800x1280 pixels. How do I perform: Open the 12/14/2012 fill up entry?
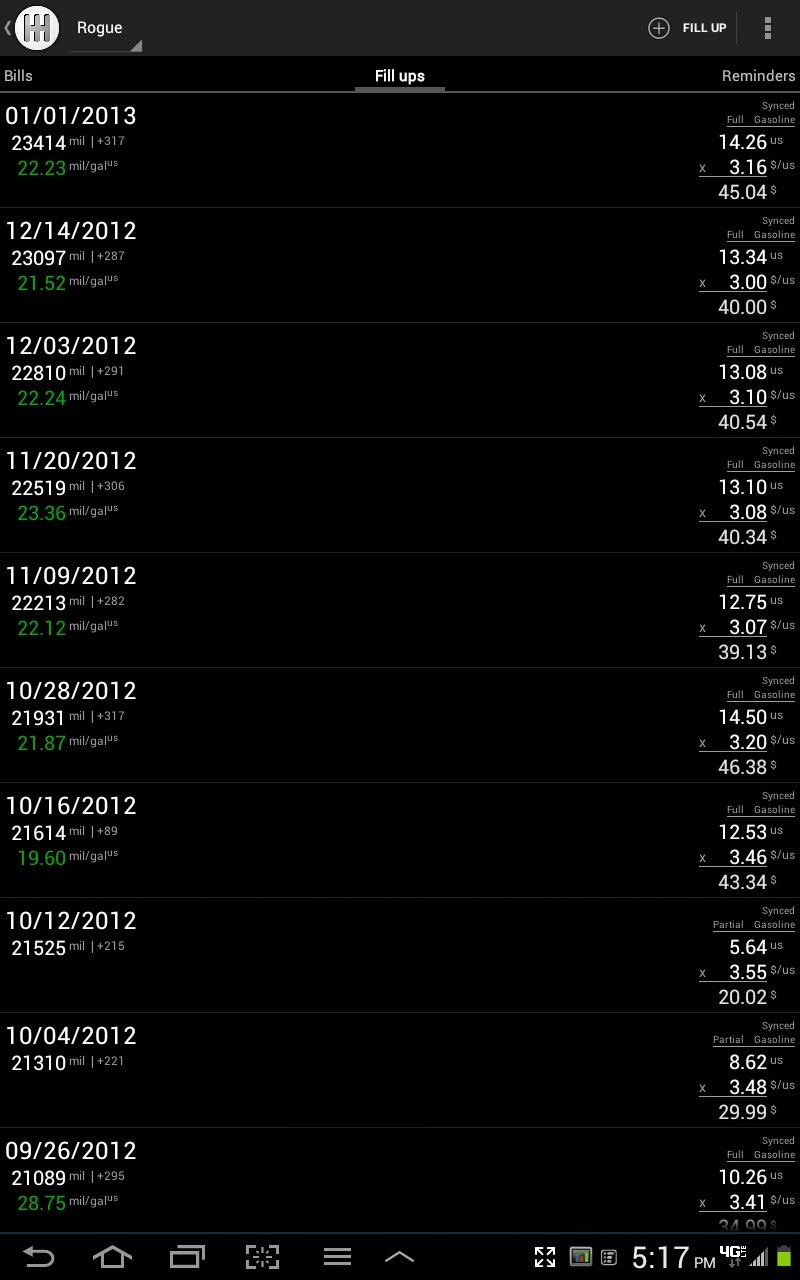(400, 266)
